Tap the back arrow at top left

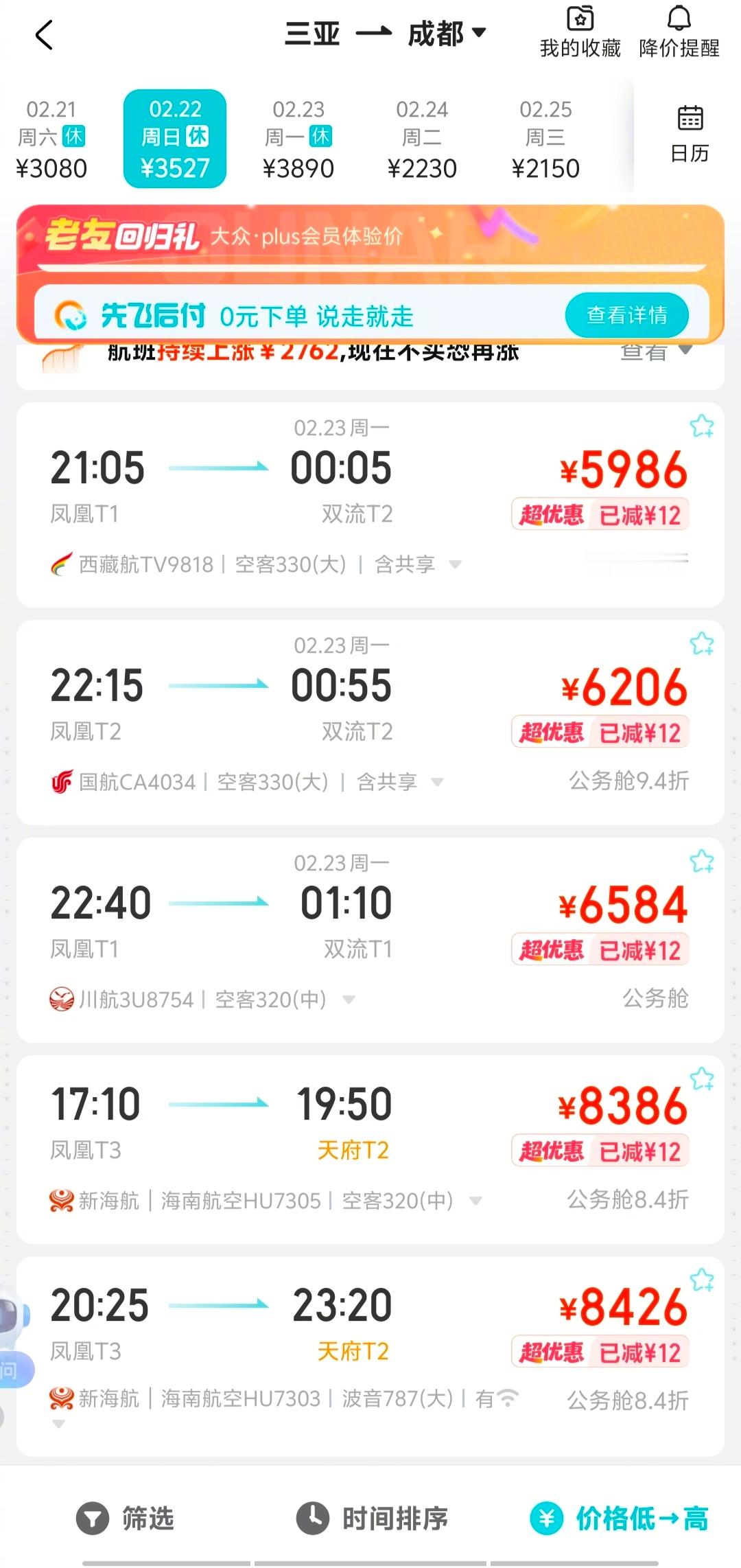coord(44,34)
